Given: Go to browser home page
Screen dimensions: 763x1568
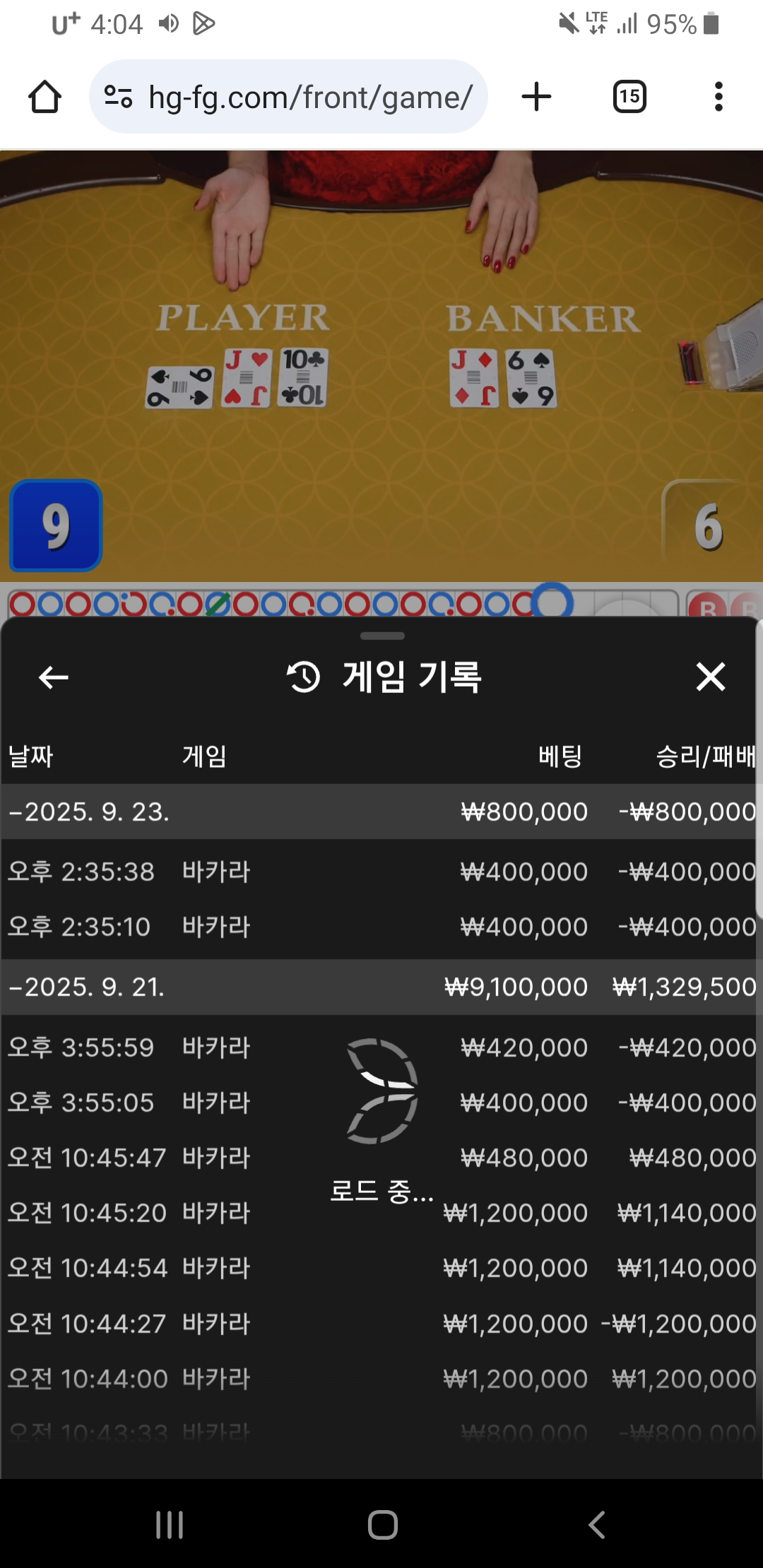Looking at the screenshot, I should tap(45, 97).
